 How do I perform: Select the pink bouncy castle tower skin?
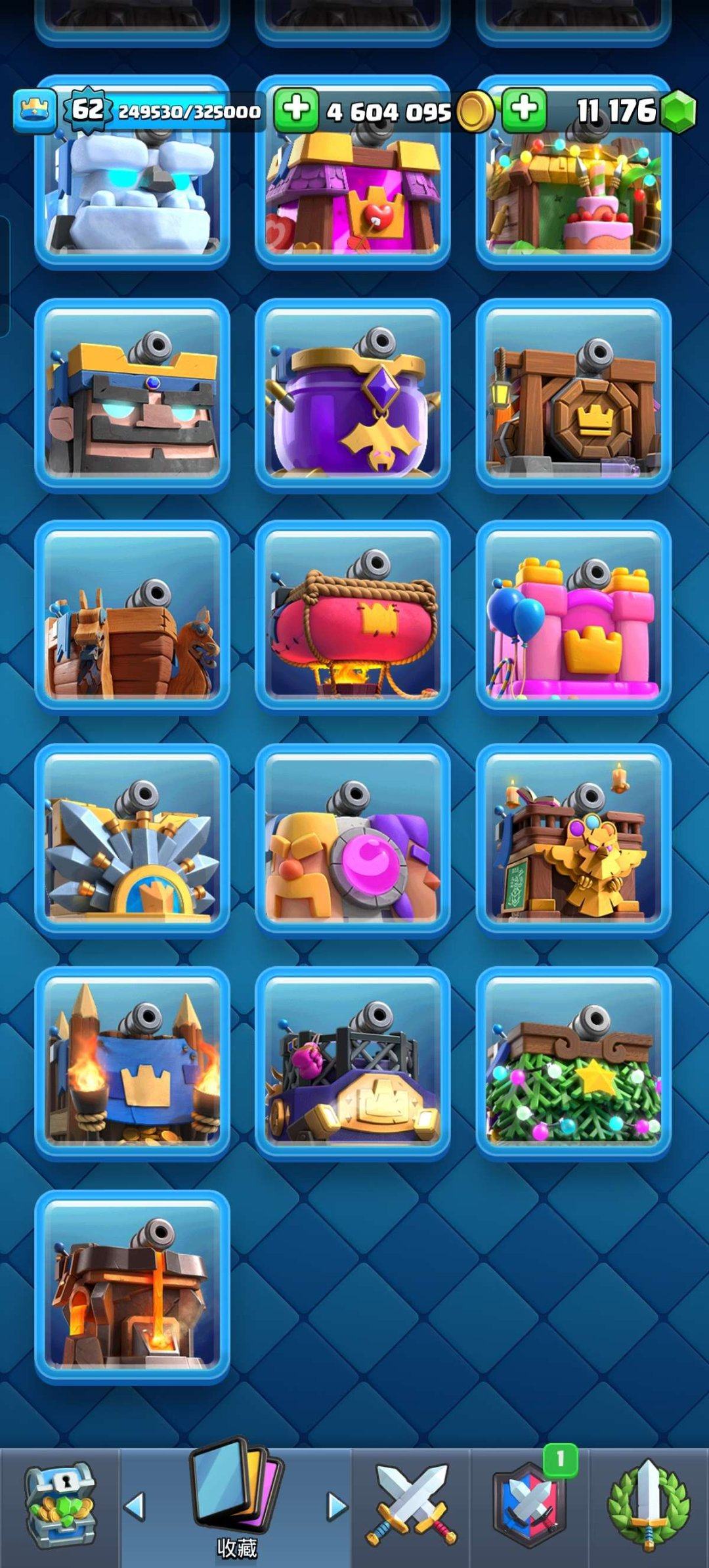573,617
